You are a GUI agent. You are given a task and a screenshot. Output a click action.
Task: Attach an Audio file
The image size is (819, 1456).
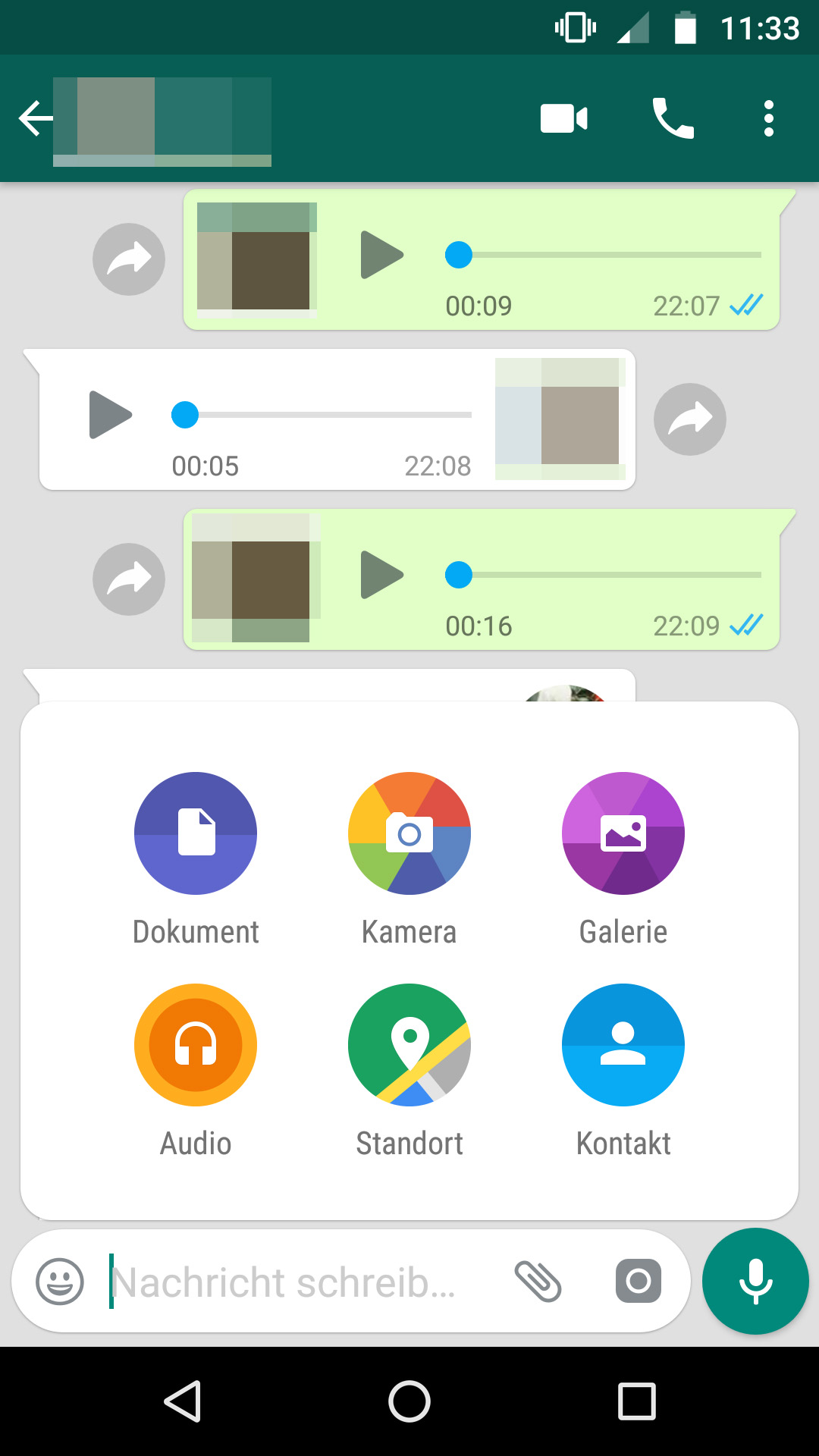coord(196,1045)
